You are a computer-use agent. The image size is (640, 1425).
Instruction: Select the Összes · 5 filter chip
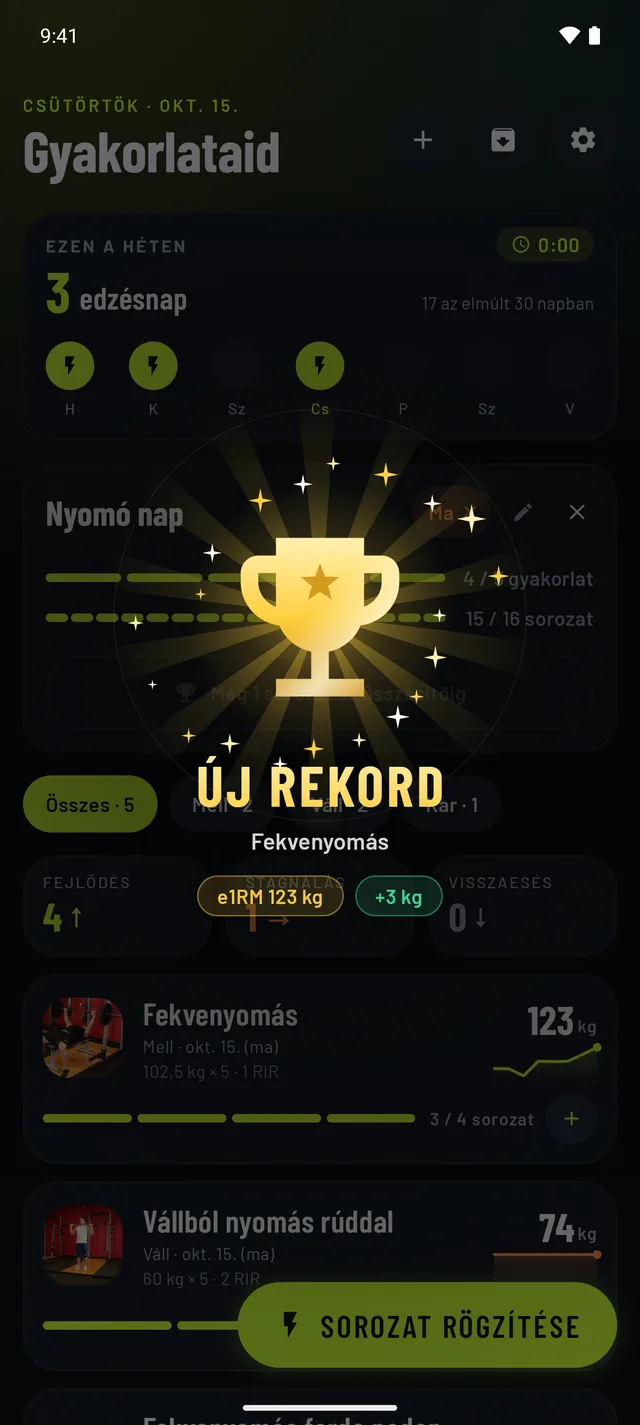point(90,805)
